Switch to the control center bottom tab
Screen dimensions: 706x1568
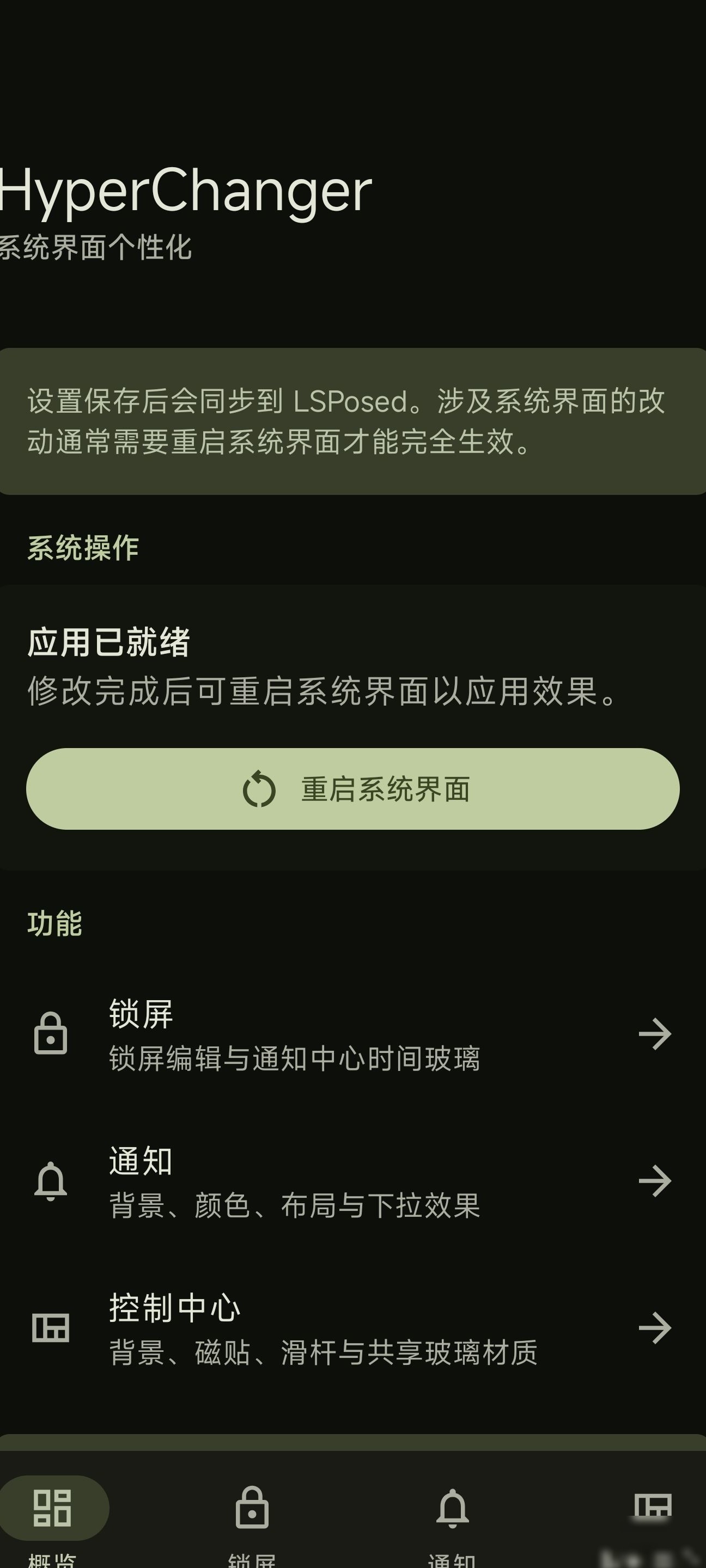[x=653, y=1520]
